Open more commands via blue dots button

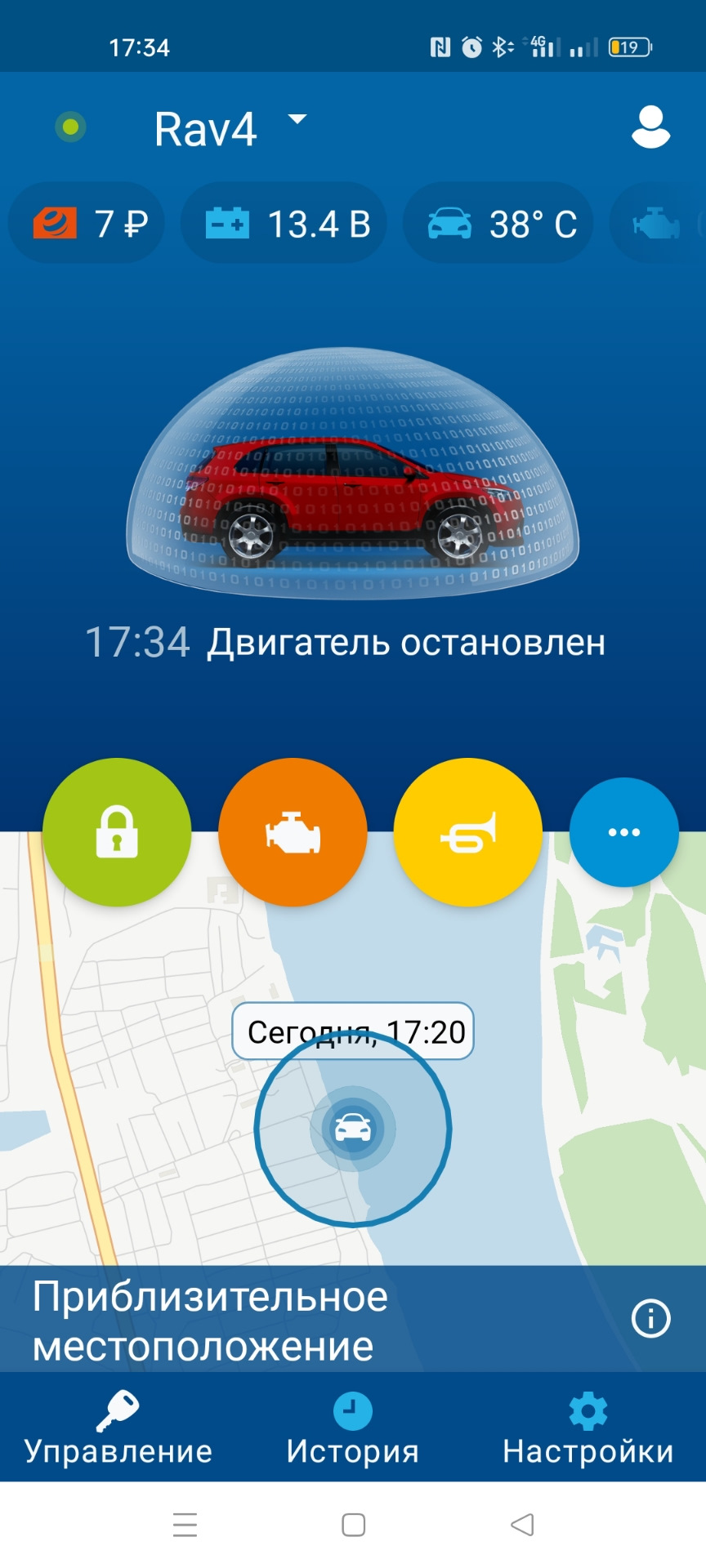[x=623, y=832]
